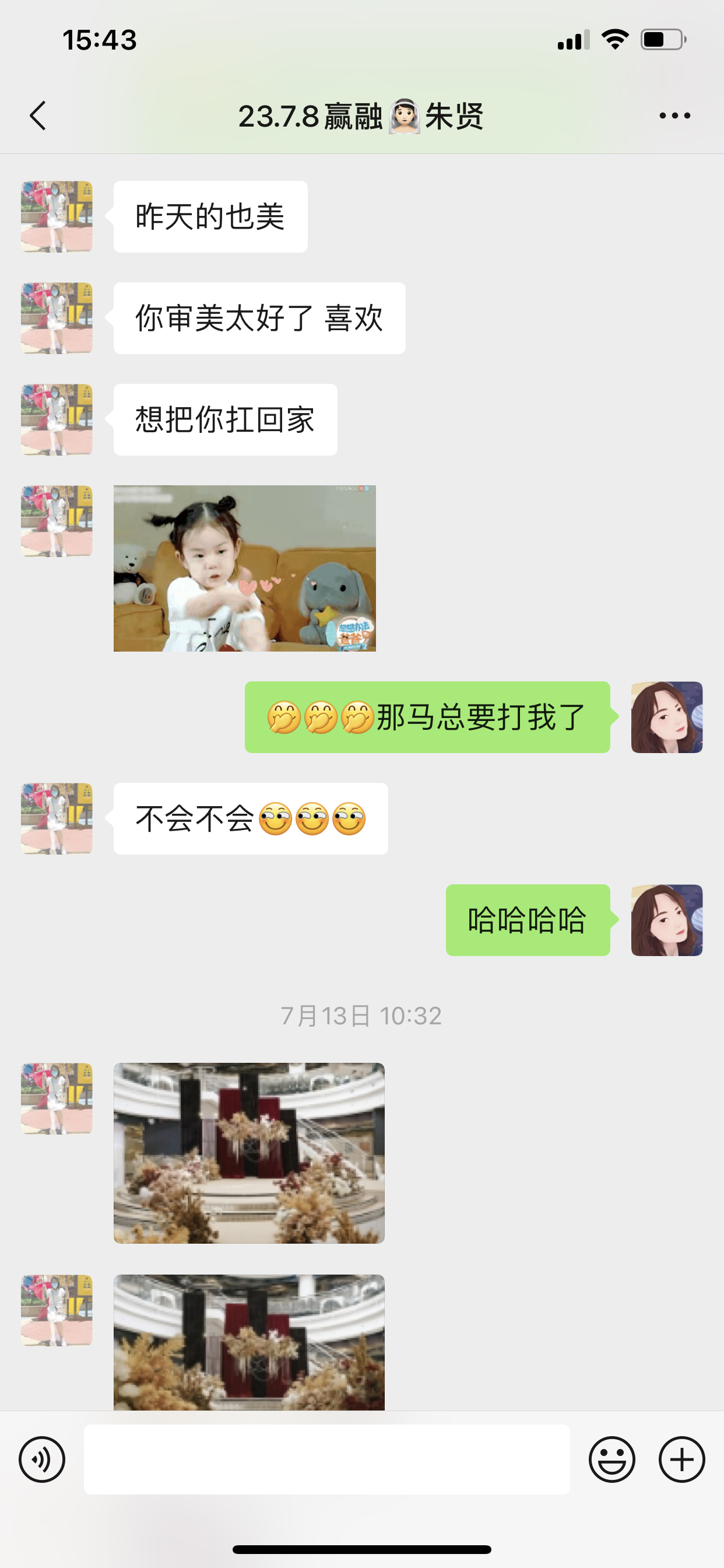Open chat info via three-dot menu
Viewport: 724px width, 1568px height.
click(x=674, y=116)
